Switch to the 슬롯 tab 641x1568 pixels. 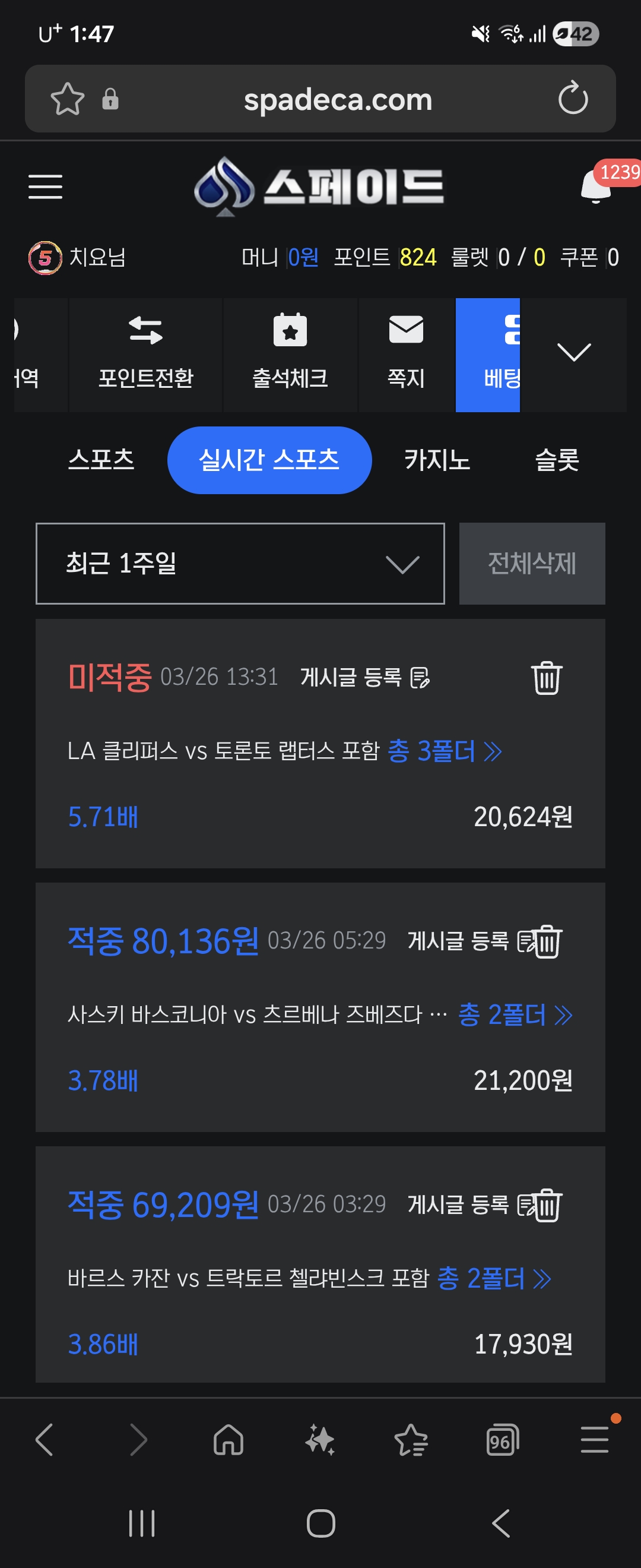coord(557,460)
